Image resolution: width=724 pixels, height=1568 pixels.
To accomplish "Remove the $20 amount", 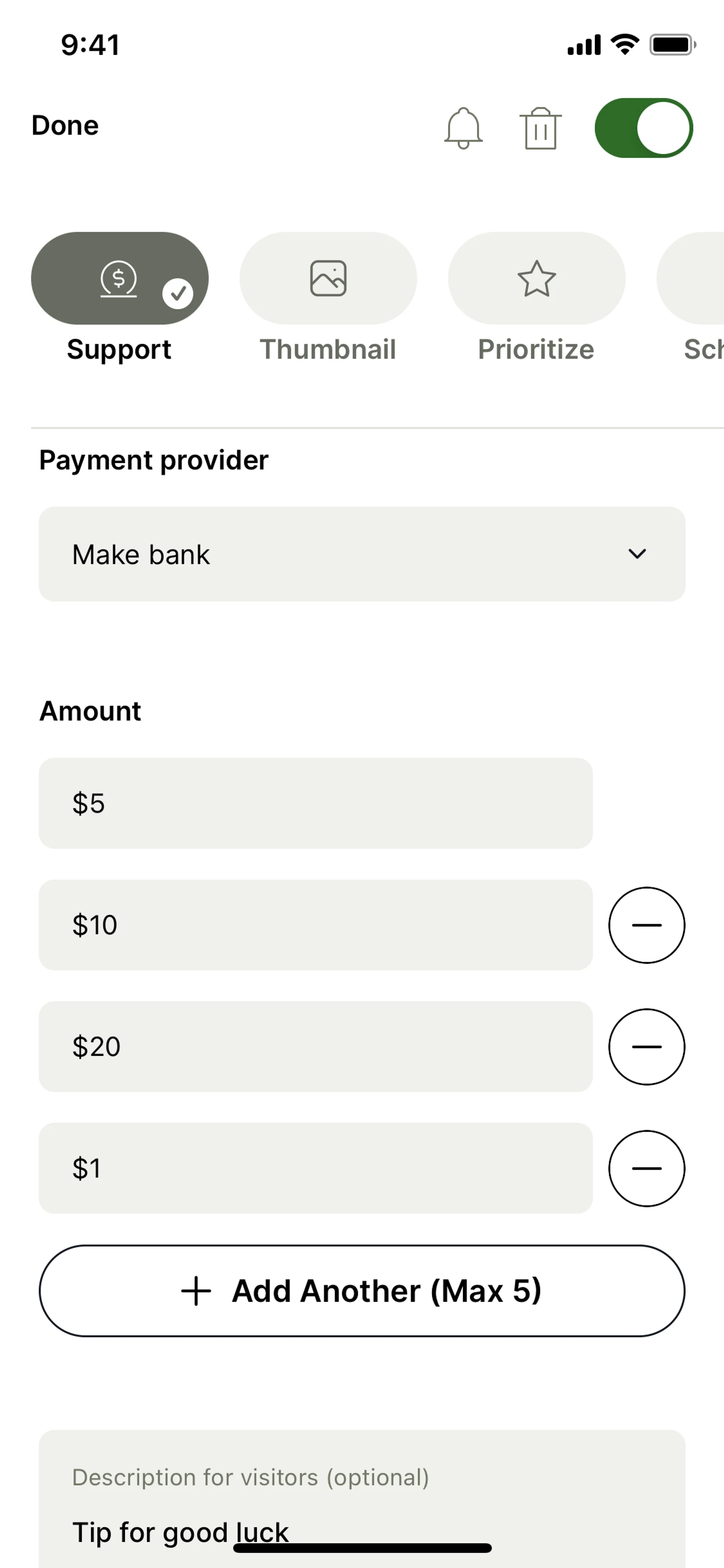I will coord(646,1046).
